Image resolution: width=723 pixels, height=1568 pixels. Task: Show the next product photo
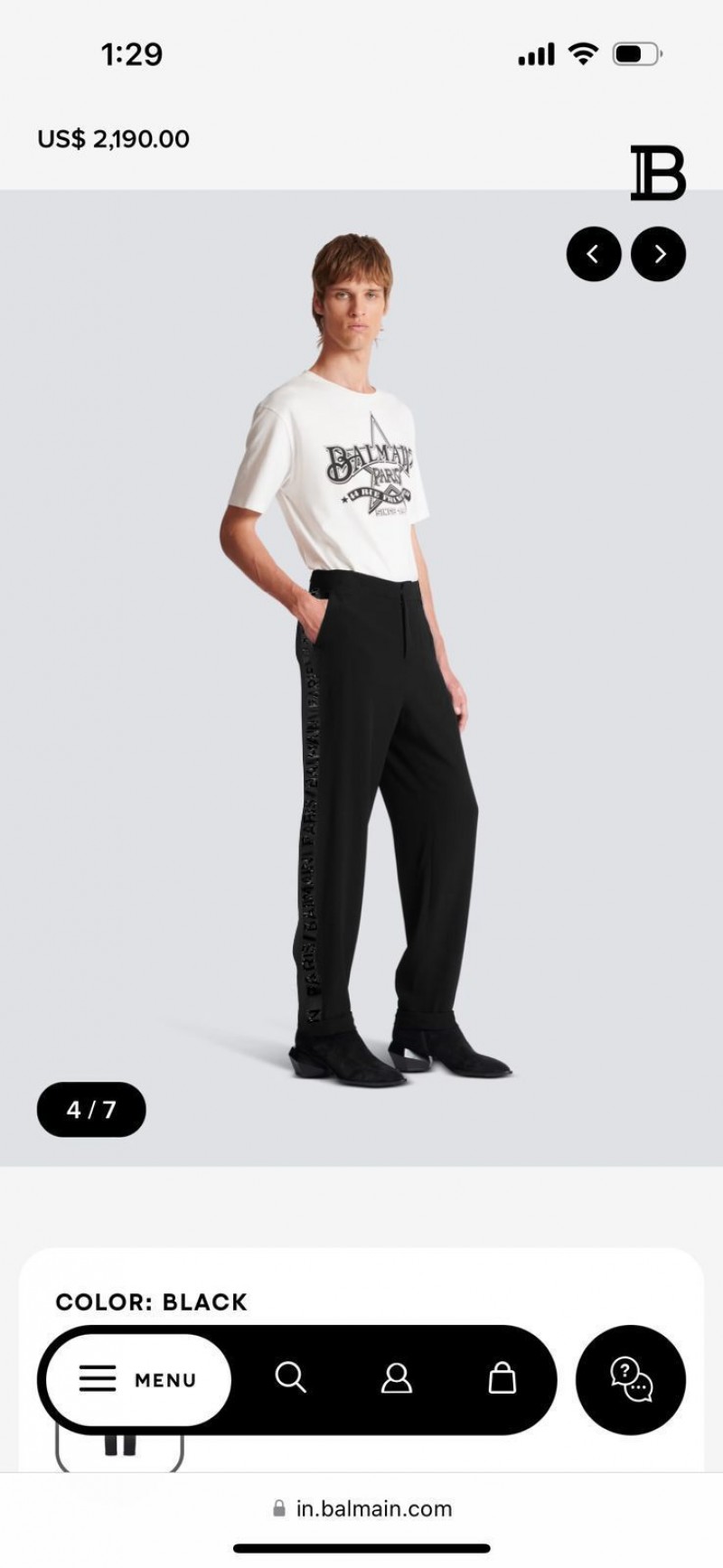click(659, 254)
